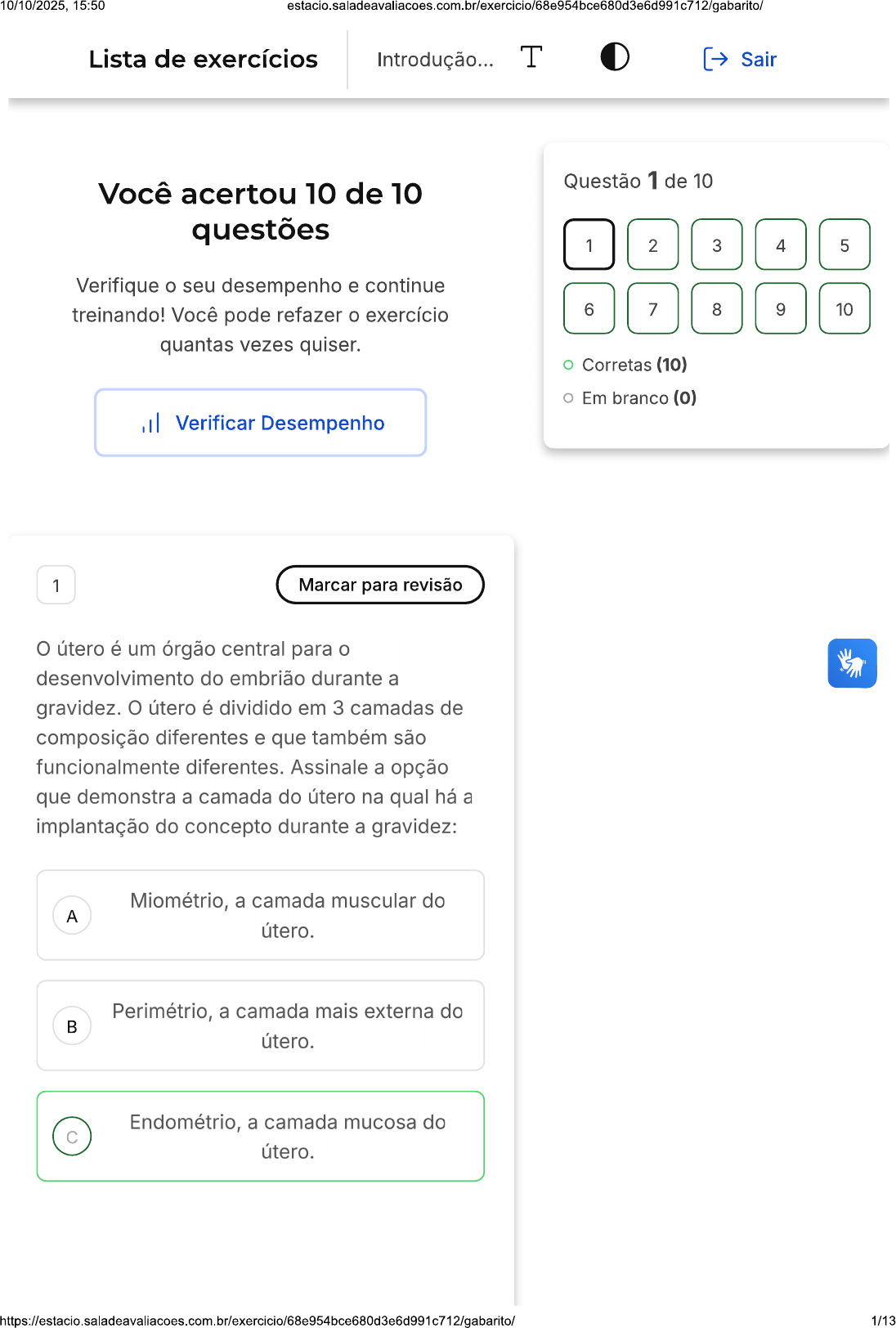This screenshot has width=896, height=1328.
Task: Go to question 6
Action: [x=589, y=308]
